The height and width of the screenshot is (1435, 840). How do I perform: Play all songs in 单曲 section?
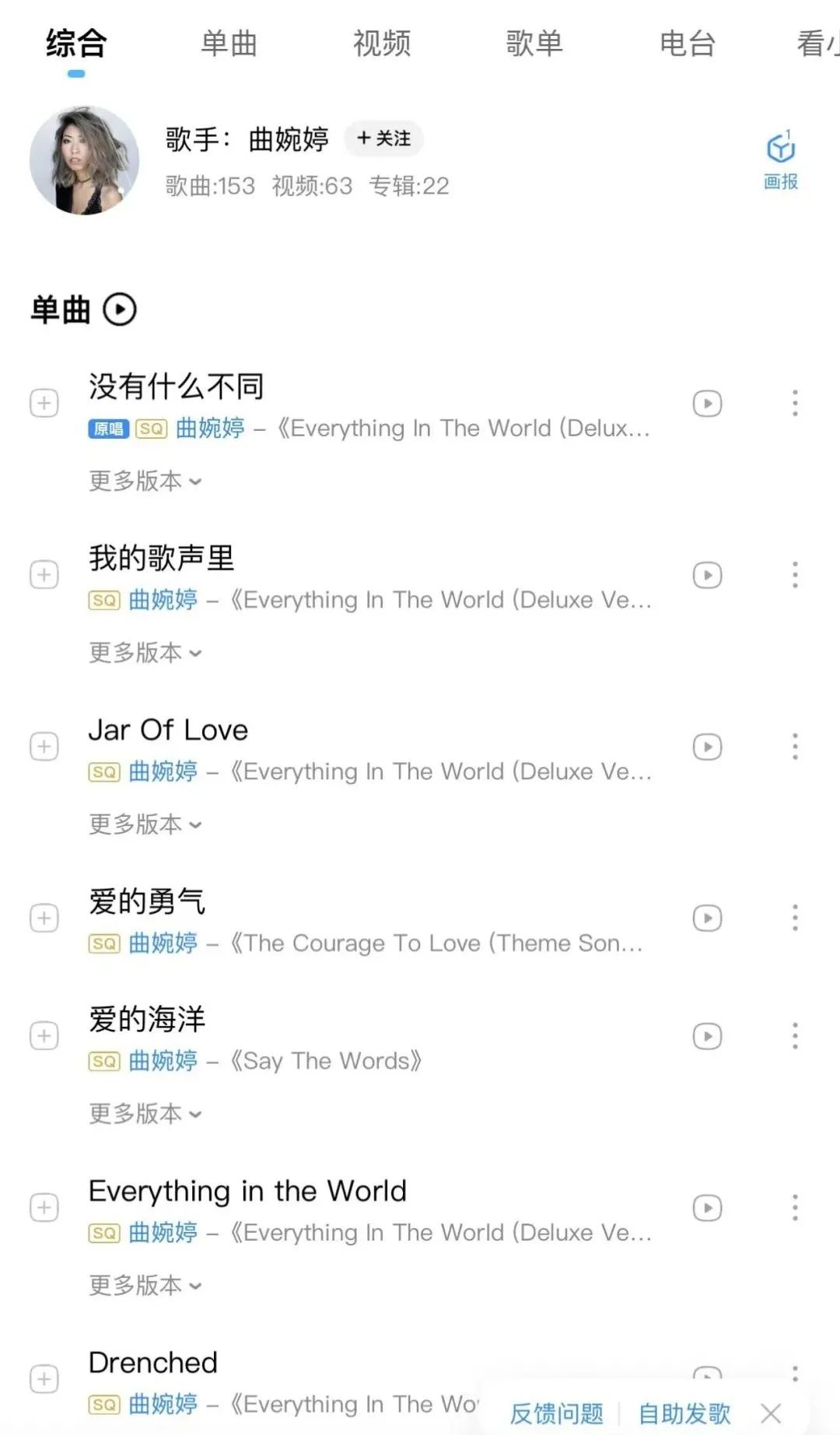coord(120,310)
